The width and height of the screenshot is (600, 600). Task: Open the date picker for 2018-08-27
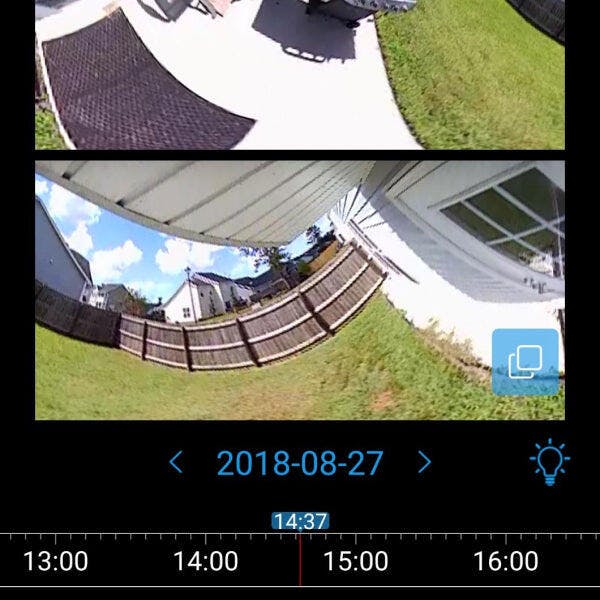tap(300, 463)
